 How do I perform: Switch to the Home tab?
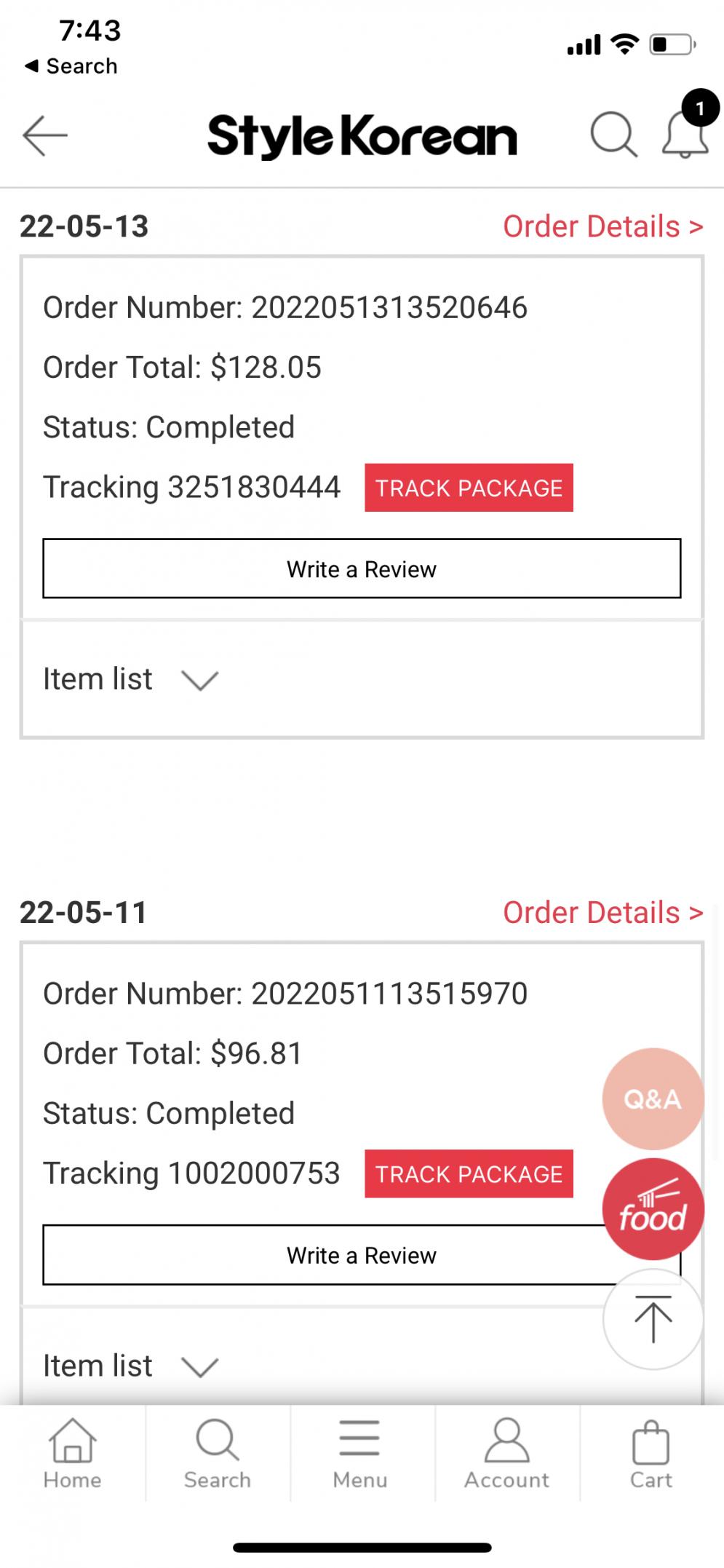[72, 1453]
